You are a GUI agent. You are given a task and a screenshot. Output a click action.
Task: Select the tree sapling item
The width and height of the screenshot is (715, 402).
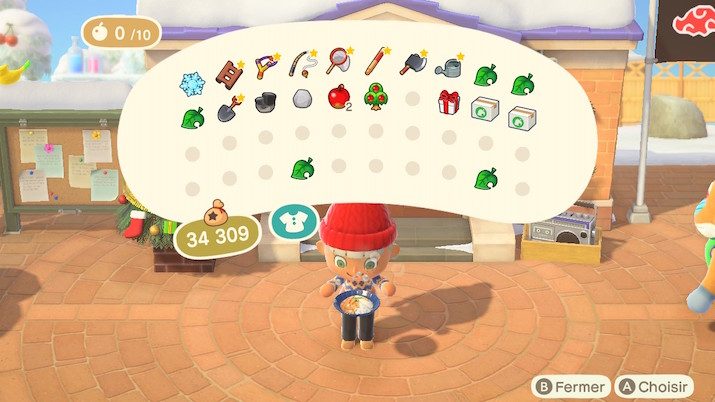[375, 98]
